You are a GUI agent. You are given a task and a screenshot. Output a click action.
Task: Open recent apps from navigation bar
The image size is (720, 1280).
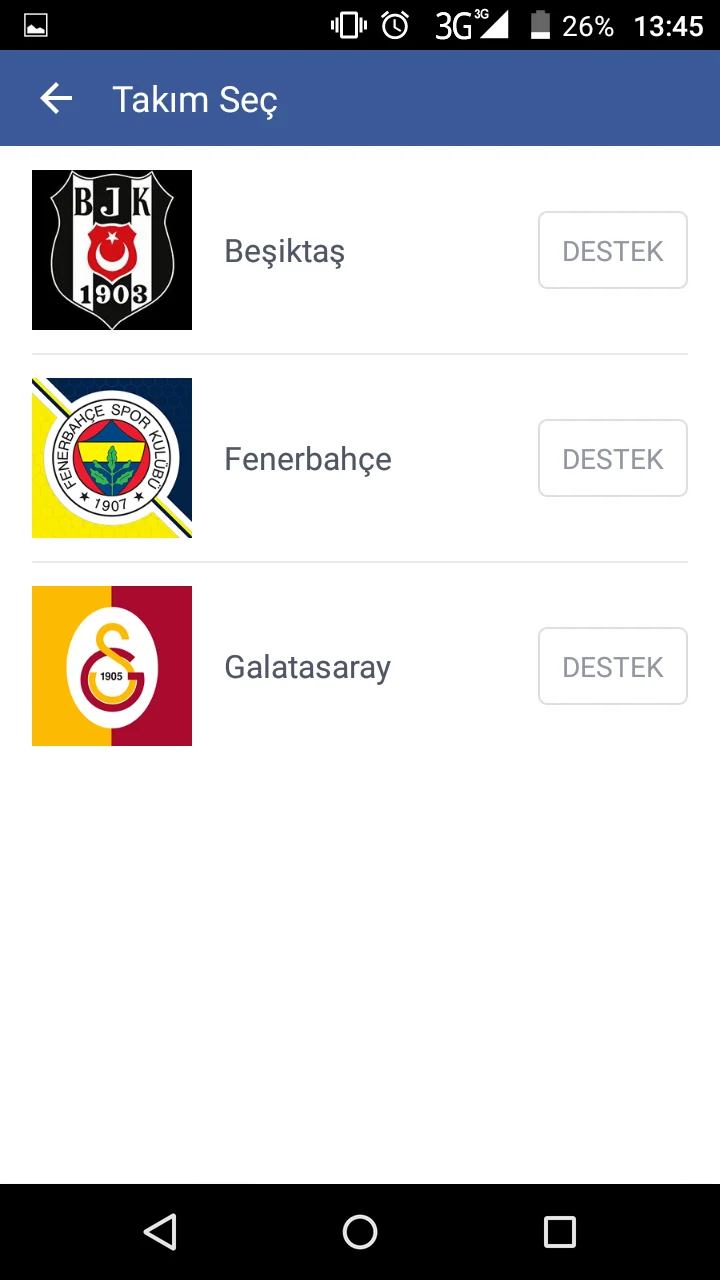(x=559, y=1232)
